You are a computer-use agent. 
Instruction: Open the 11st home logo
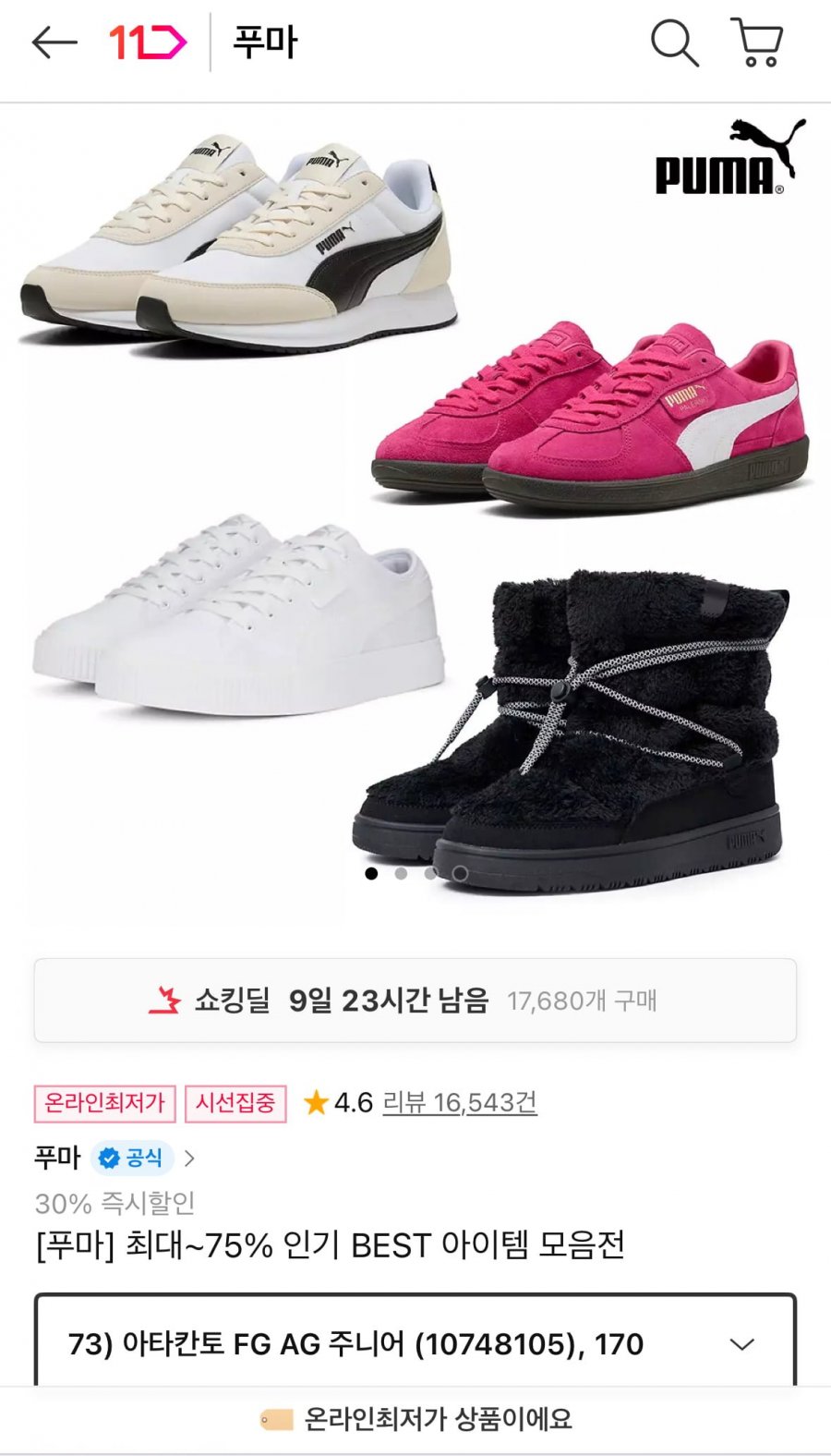[148, 42]
